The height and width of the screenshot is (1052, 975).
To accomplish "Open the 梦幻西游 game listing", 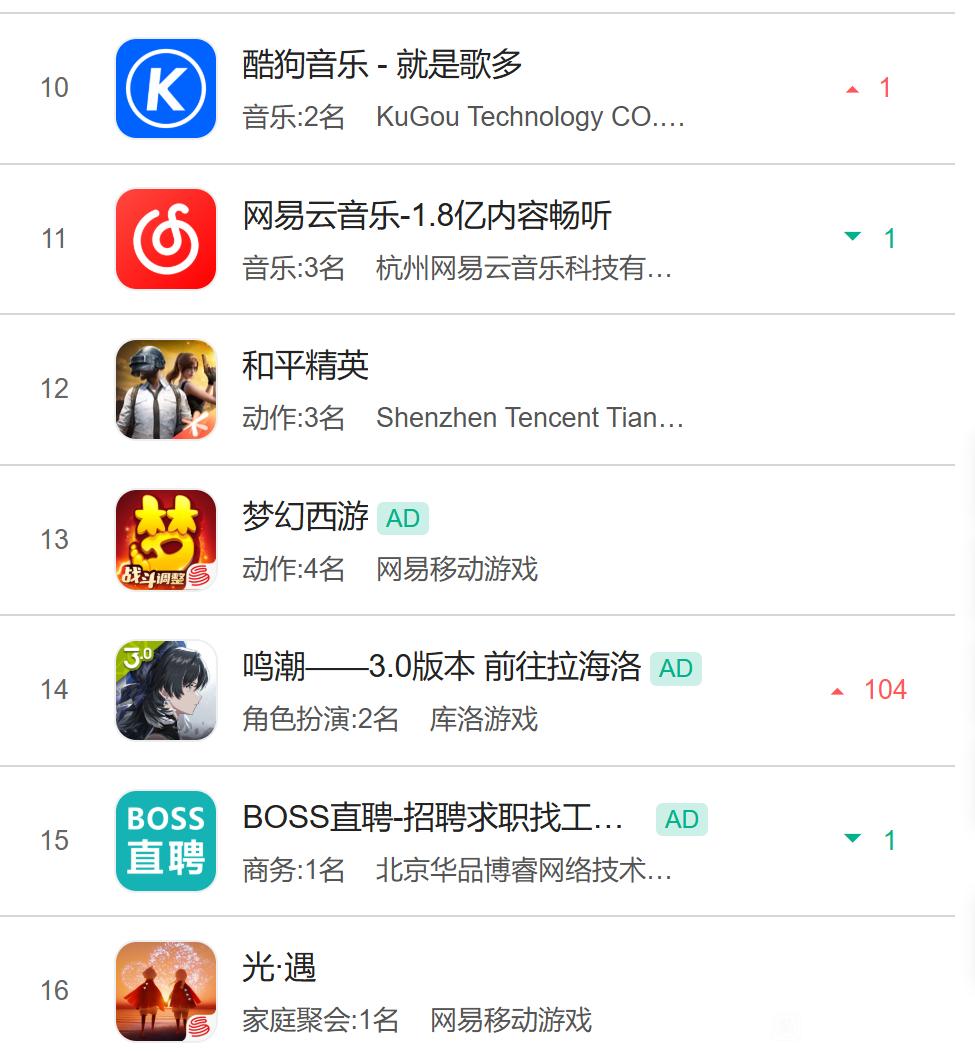I will 306,517.
